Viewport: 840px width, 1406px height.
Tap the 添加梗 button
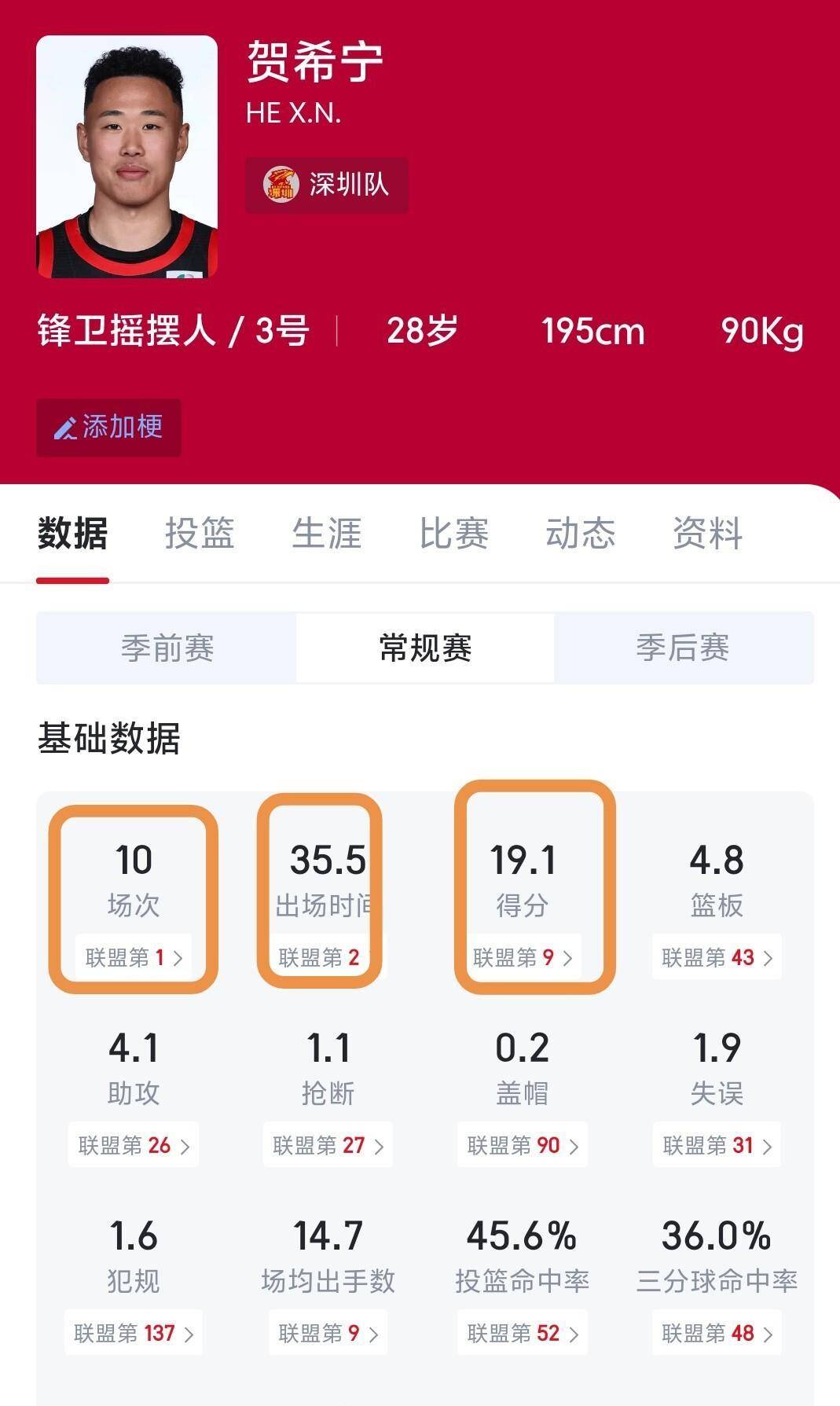[x=108, y=428]
